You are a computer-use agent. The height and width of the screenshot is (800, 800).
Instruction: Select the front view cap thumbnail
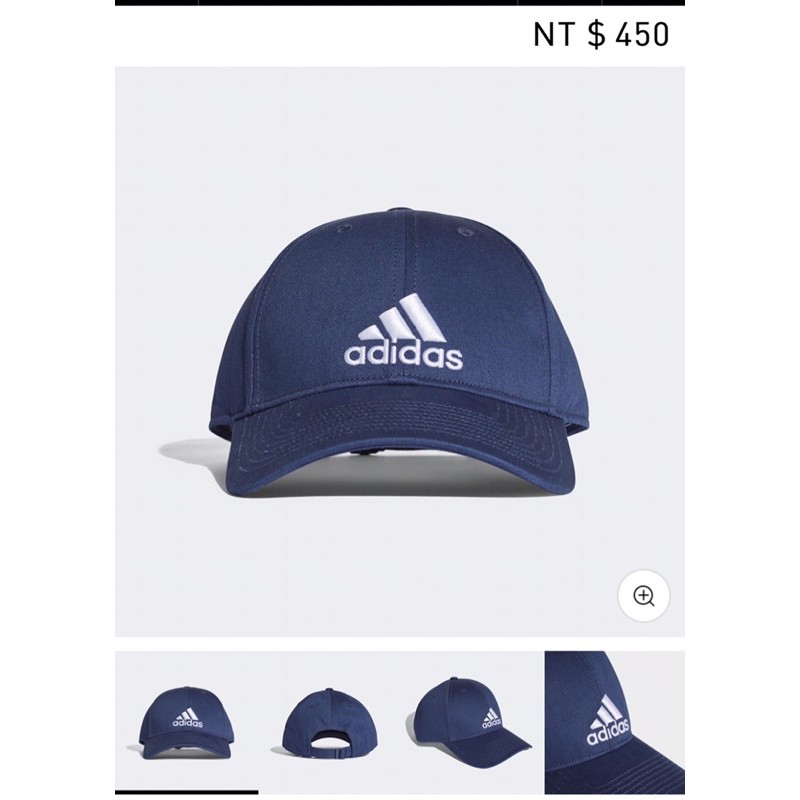(x=185, y=722)
